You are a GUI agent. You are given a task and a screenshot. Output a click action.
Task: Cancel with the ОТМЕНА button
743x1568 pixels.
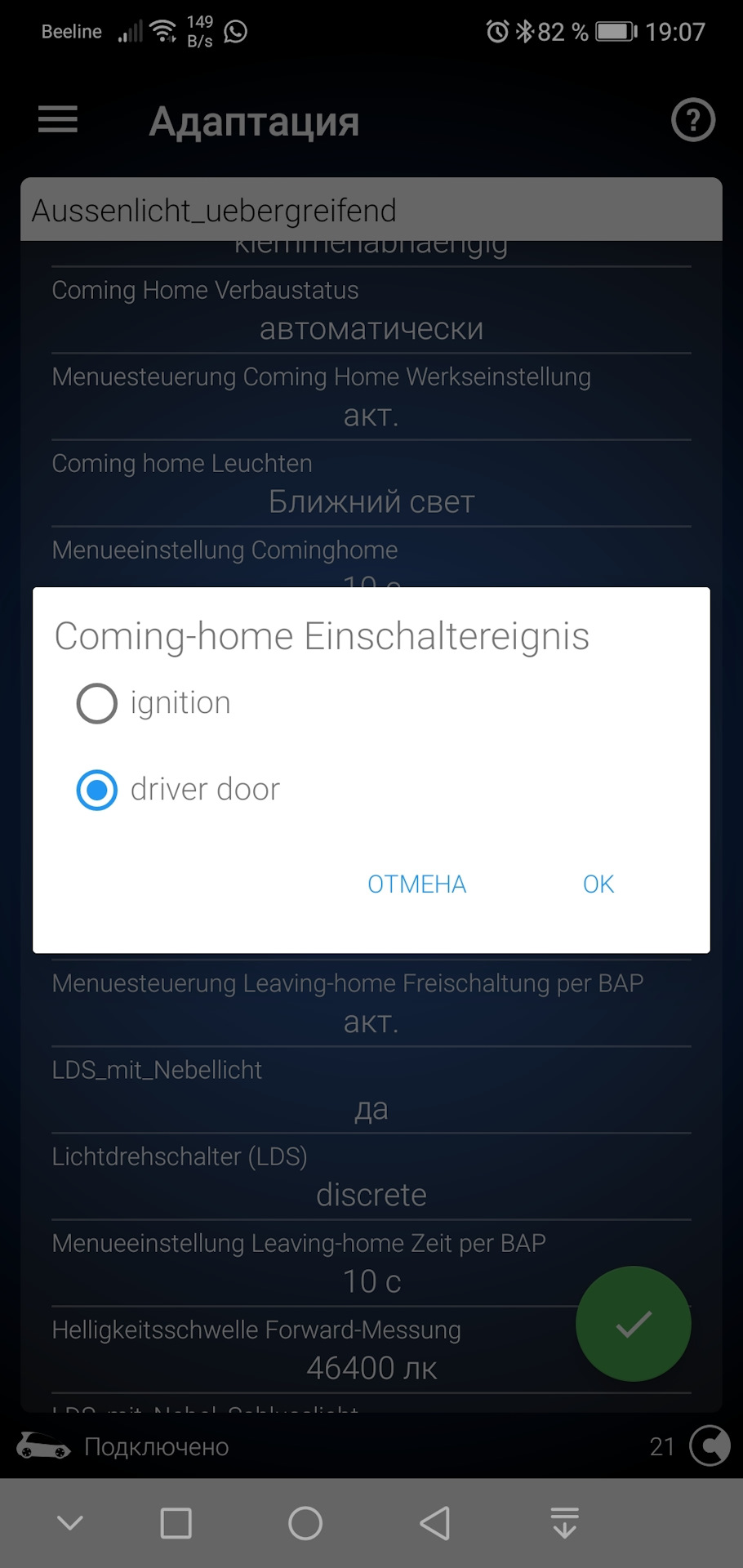point(416,884)
